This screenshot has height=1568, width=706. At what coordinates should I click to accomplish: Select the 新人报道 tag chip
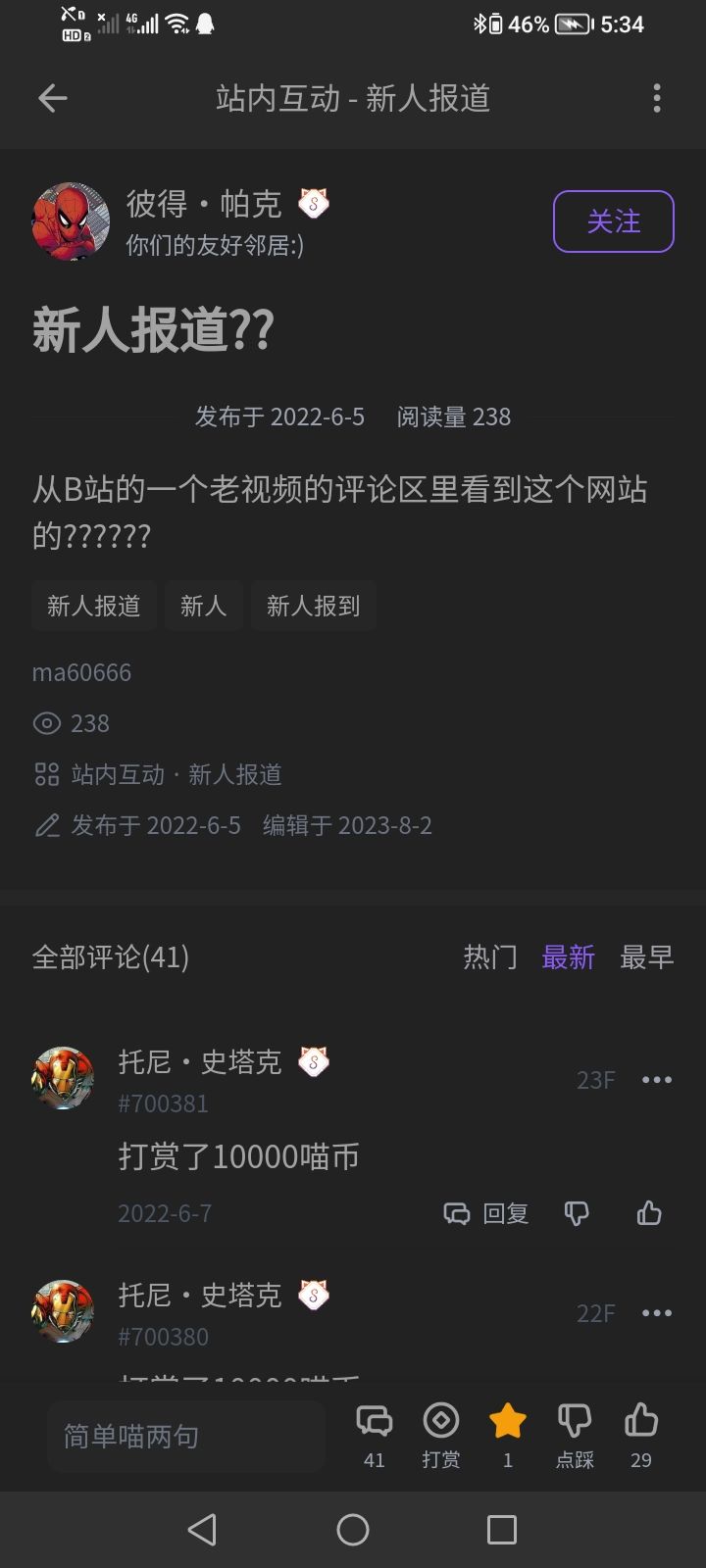(94, 606)
